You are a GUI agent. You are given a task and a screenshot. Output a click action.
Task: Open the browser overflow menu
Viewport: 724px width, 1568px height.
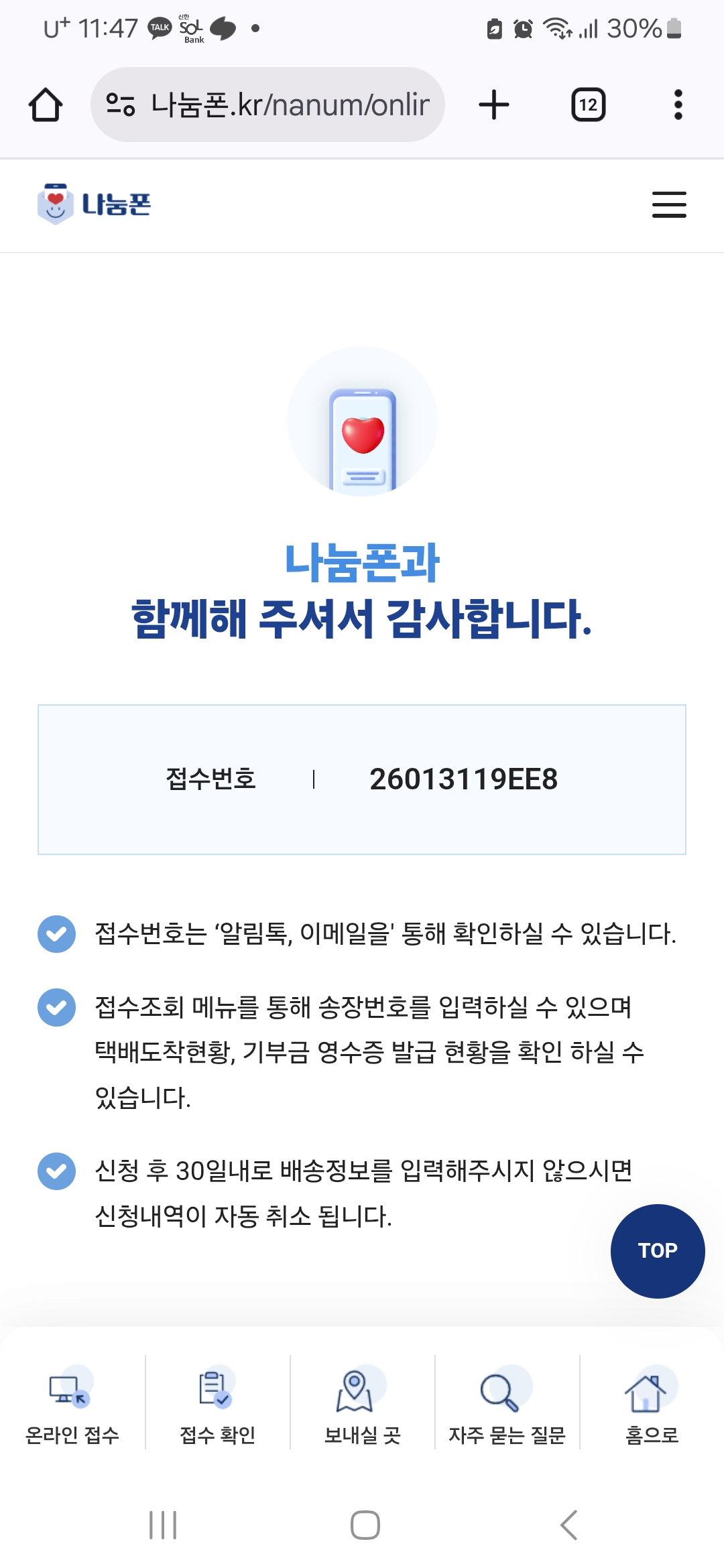click(x=678, y=105)
